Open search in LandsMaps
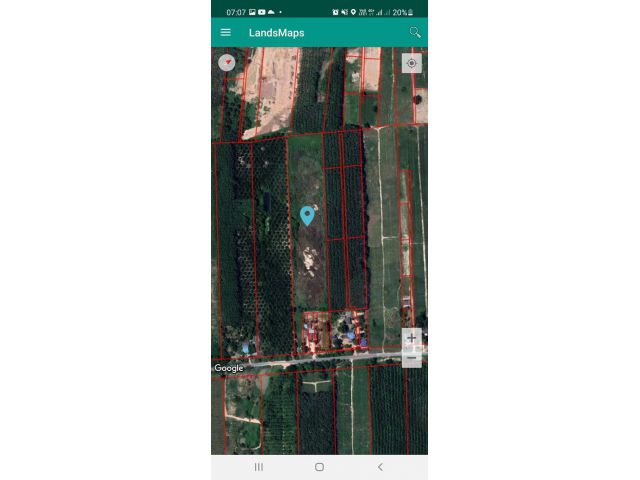 [x=414, y=32]
